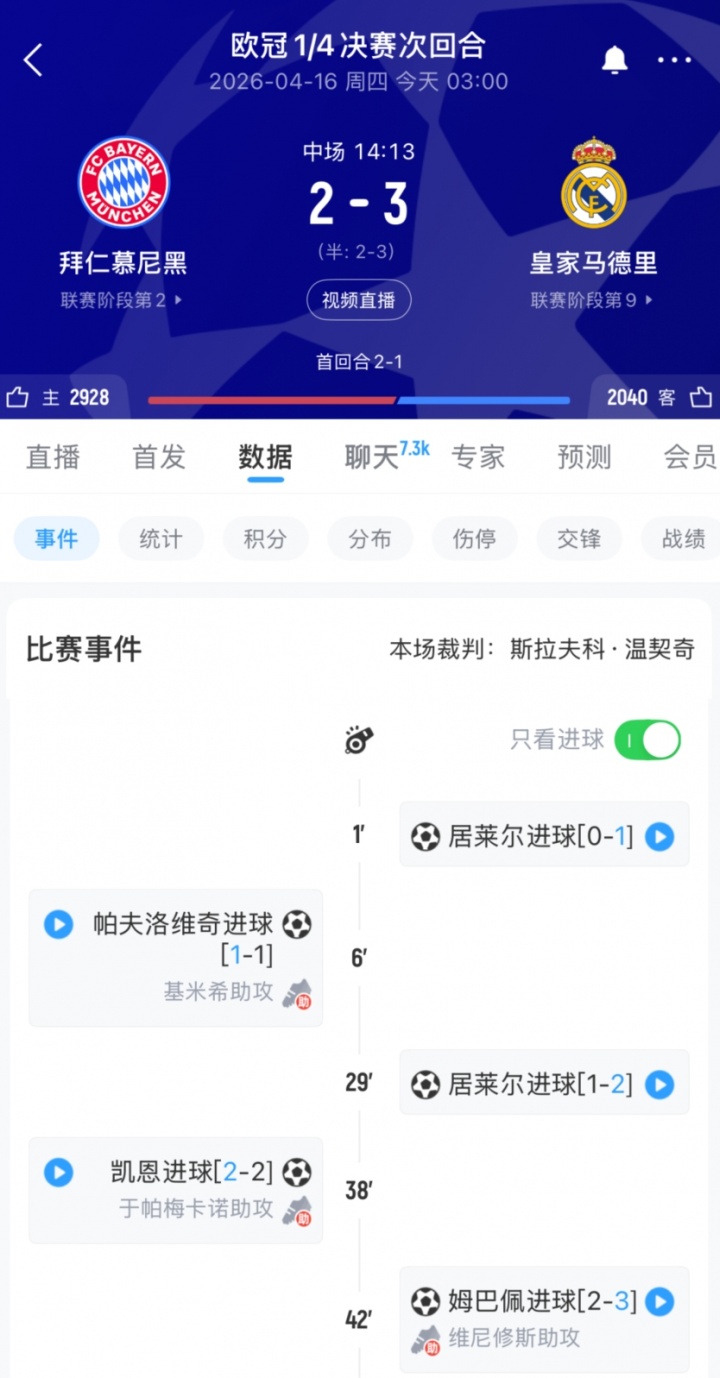Open 皇家马德里 team page
The height and width of the screenshot is (1378, 720).
tap(593, 183)
